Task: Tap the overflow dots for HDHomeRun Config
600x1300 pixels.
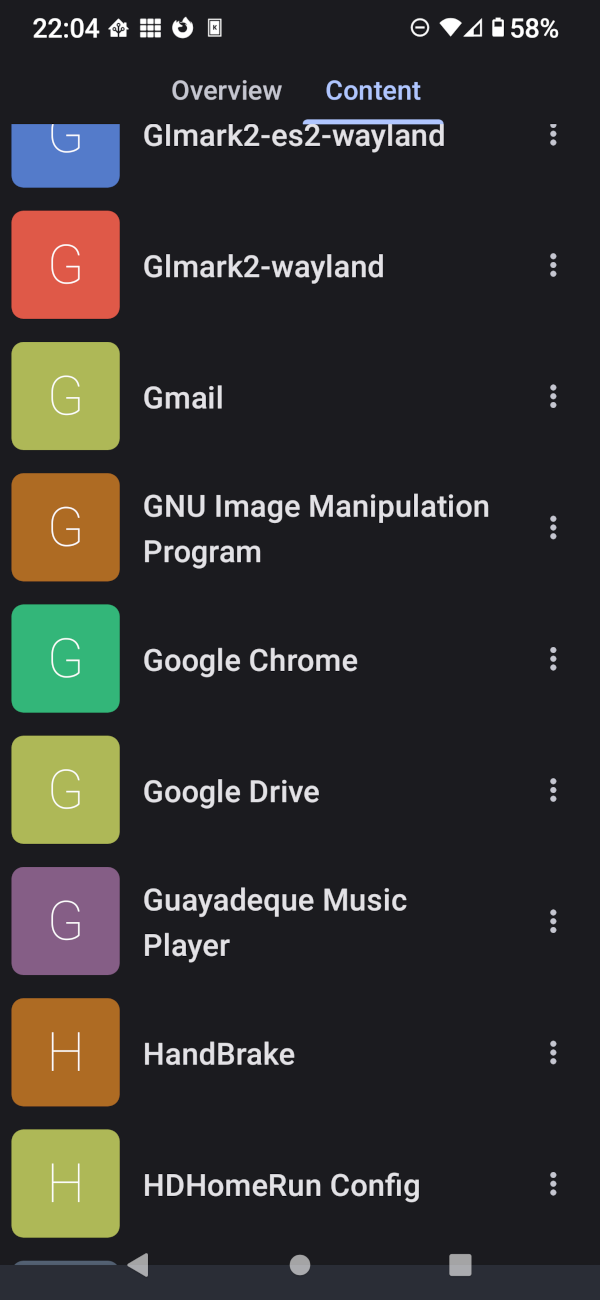Action: pyautogui.click(x=553, y=1184)
